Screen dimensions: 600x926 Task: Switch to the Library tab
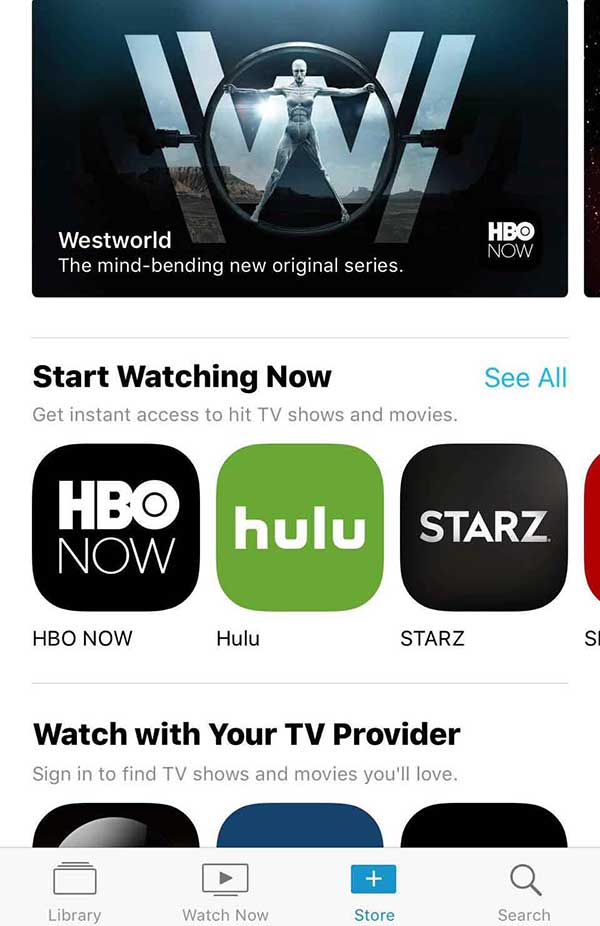point(75,890)
